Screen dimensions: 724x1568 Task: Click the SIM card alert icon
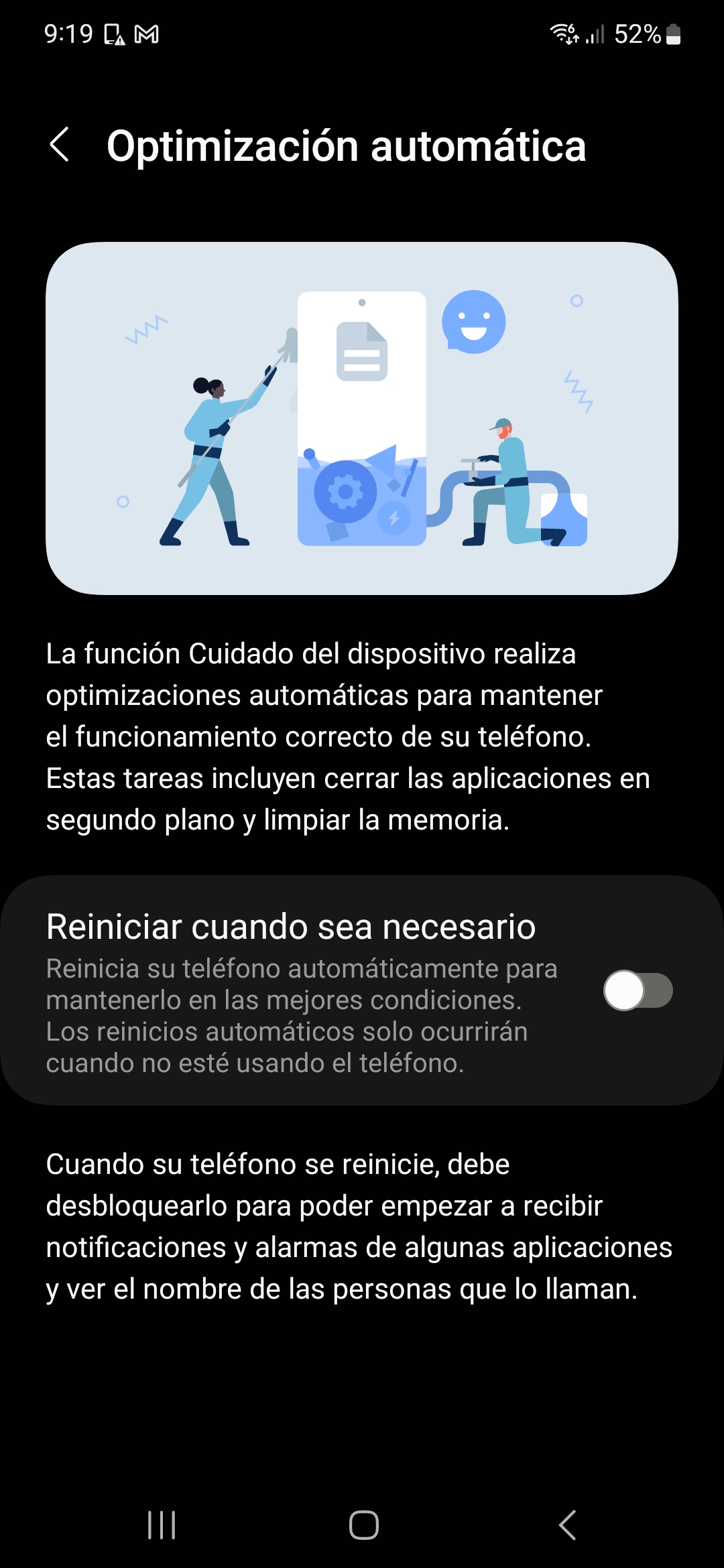coord(112,35)
